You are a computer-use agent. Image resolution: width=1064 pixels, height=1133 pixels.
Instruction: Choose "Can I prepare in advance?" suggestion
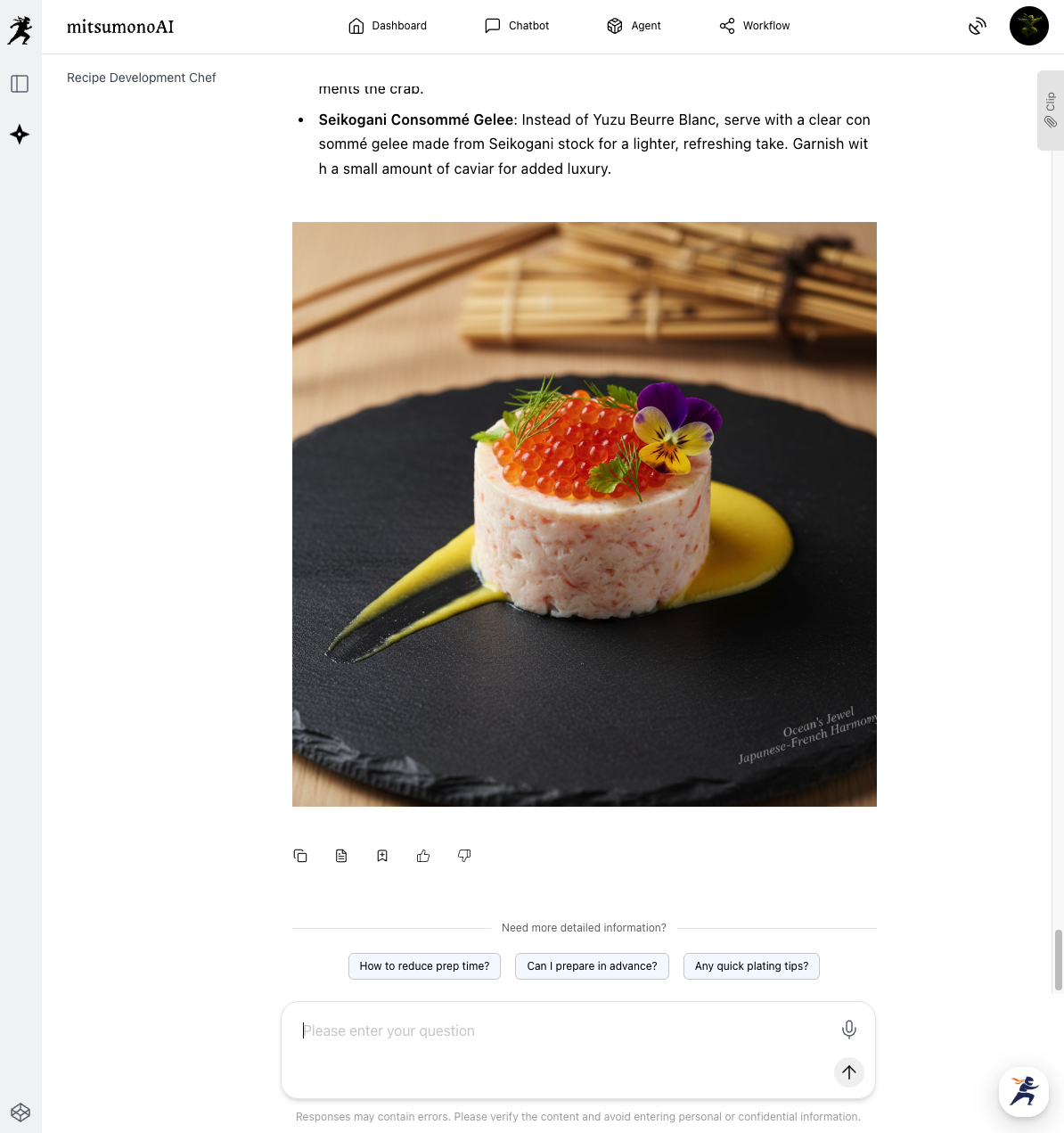(x=592, y=966)
